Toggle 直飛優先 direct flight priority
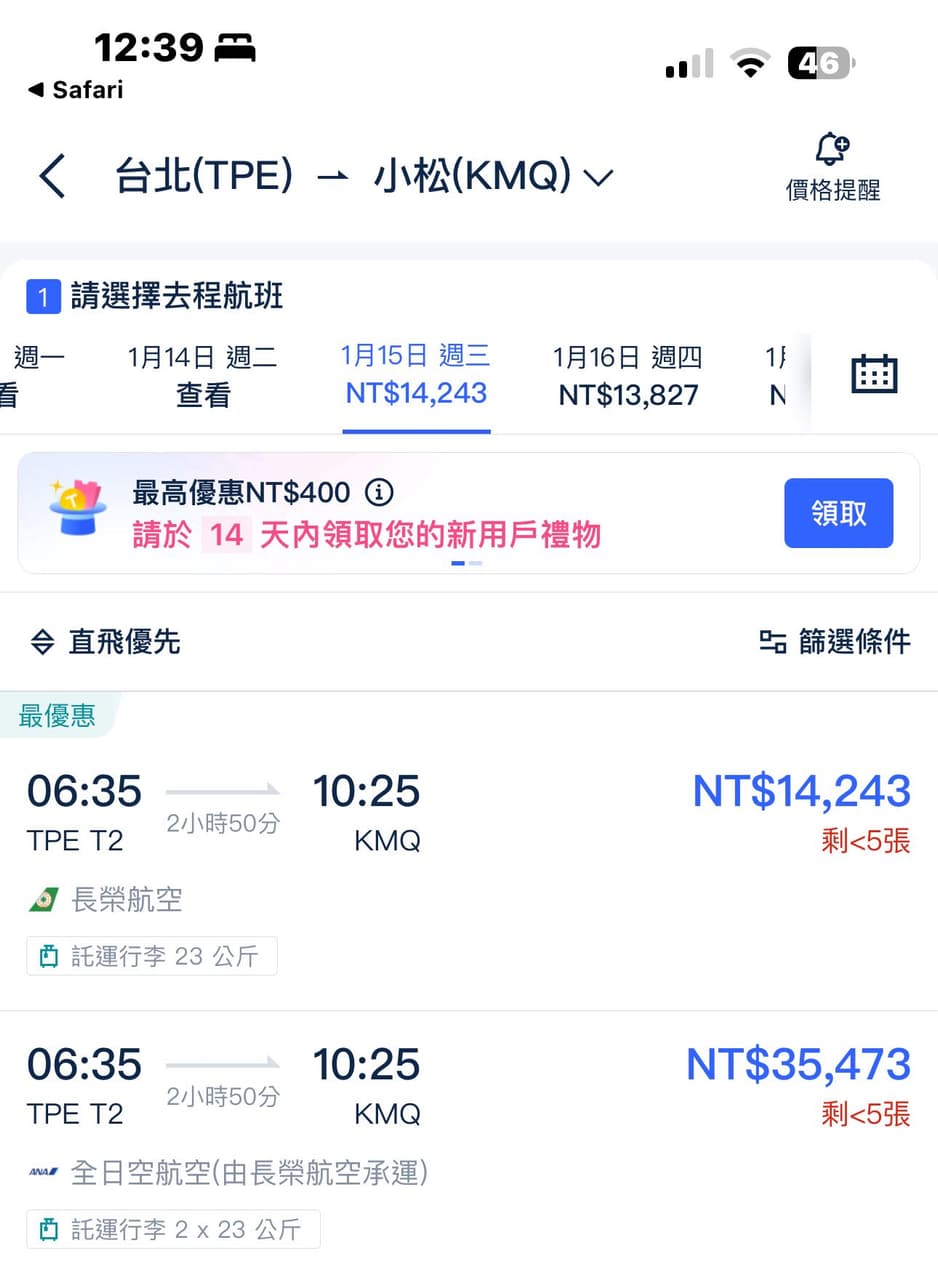The width and height of the screenshot is (938, 1280). [x=123, y=642]
